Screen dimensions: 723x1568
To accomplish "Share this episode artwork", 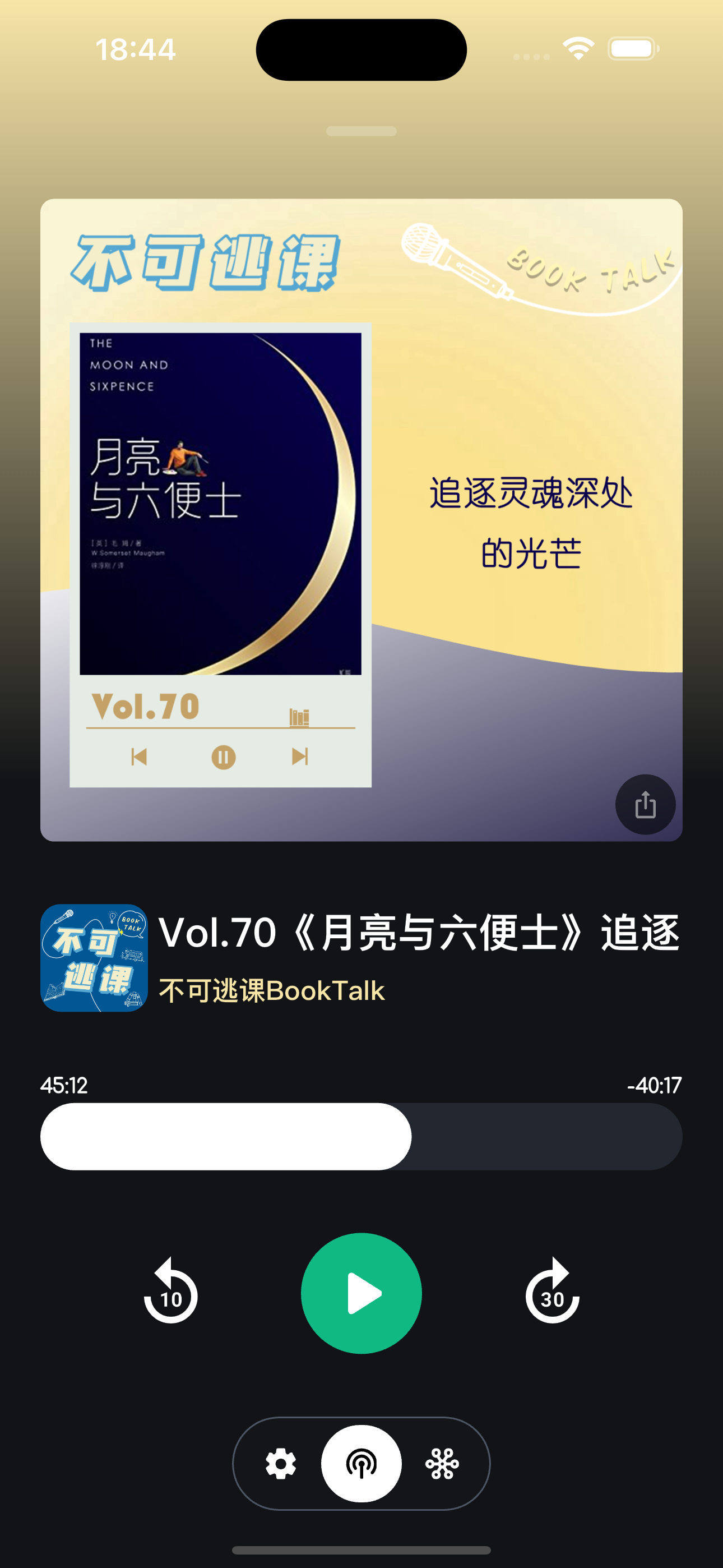I will point(645,804).
